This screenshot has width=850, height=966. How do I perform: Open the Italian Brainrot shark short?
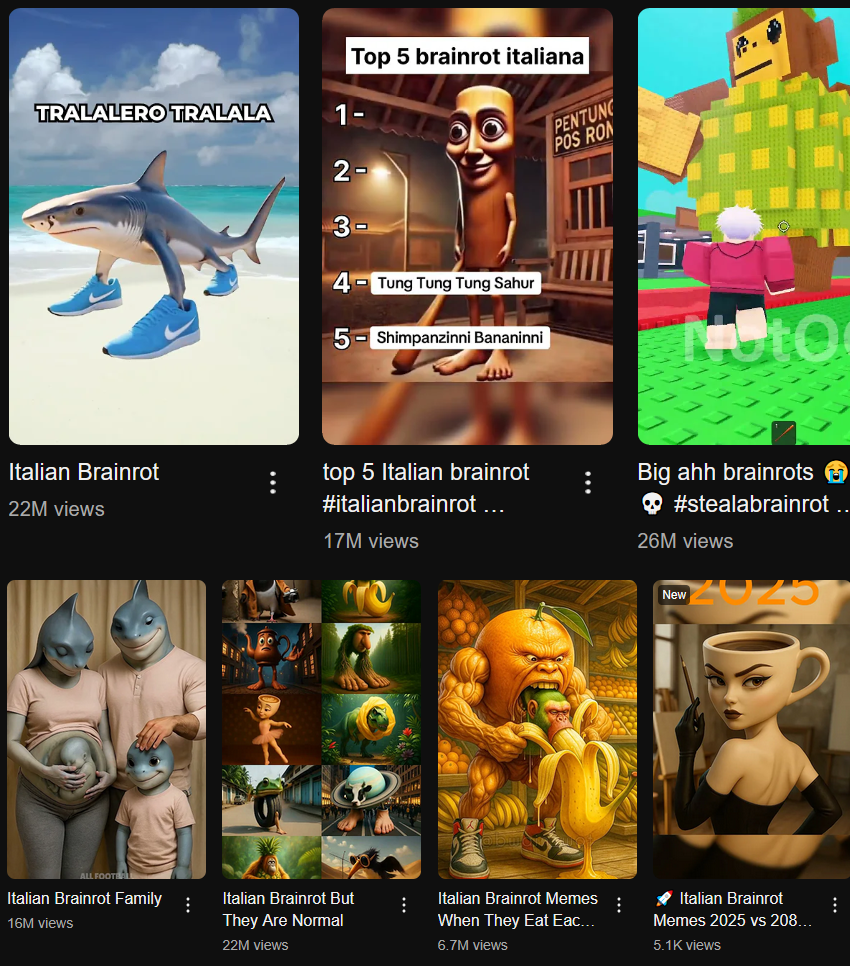point(153,226)
